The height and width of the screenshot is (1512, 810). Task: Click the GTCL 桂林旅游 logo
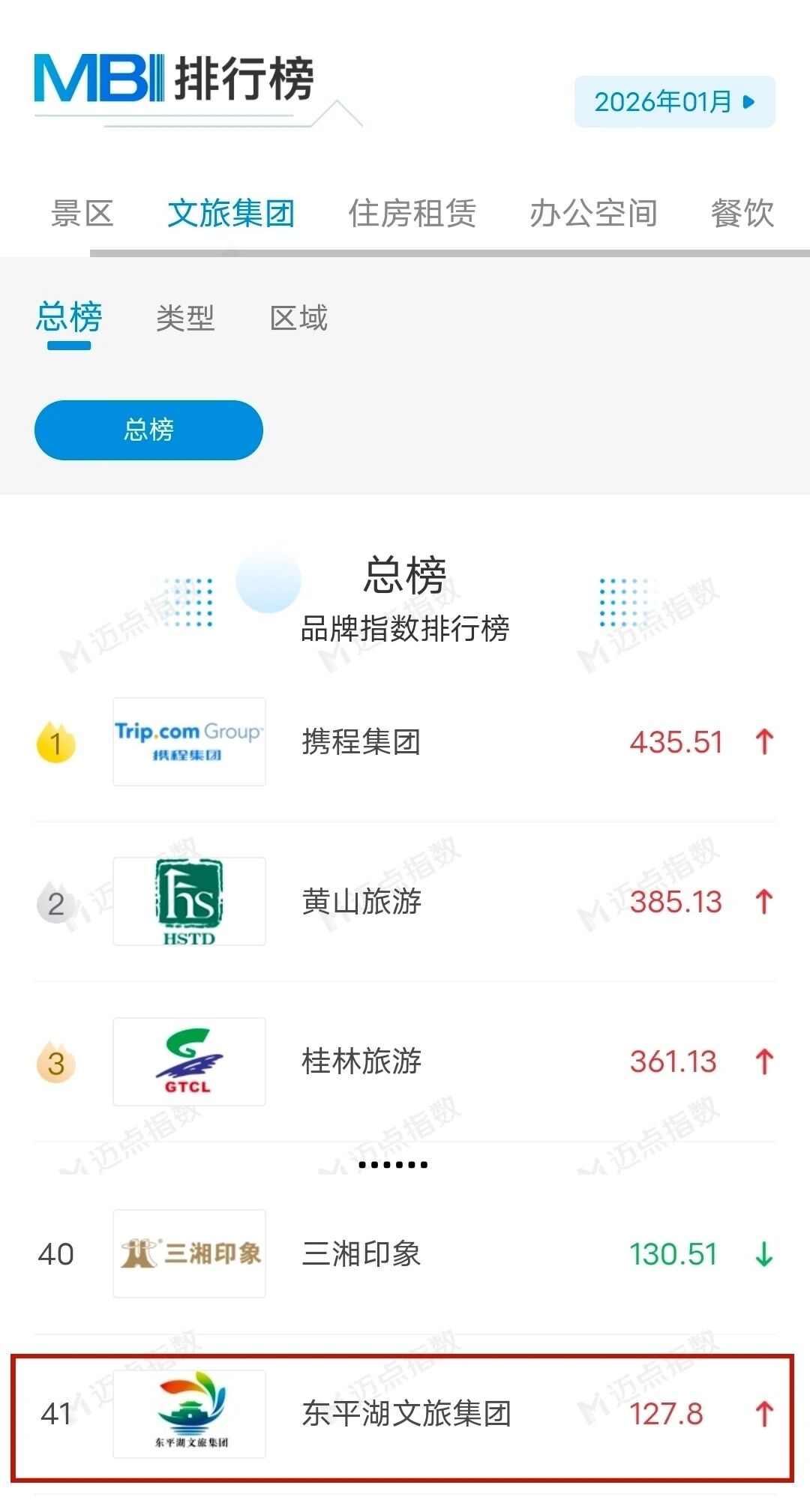[x=189, y=1062]
